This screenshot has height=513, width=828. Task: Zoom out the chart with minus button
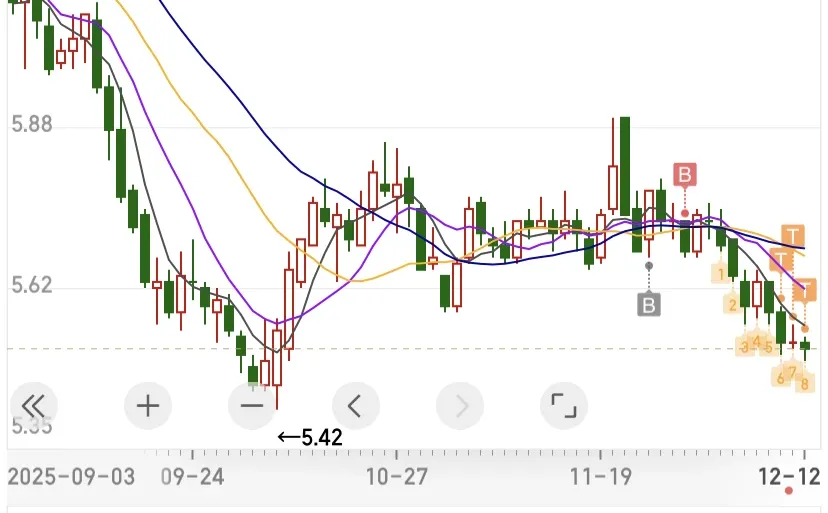[x=252, y=405]
